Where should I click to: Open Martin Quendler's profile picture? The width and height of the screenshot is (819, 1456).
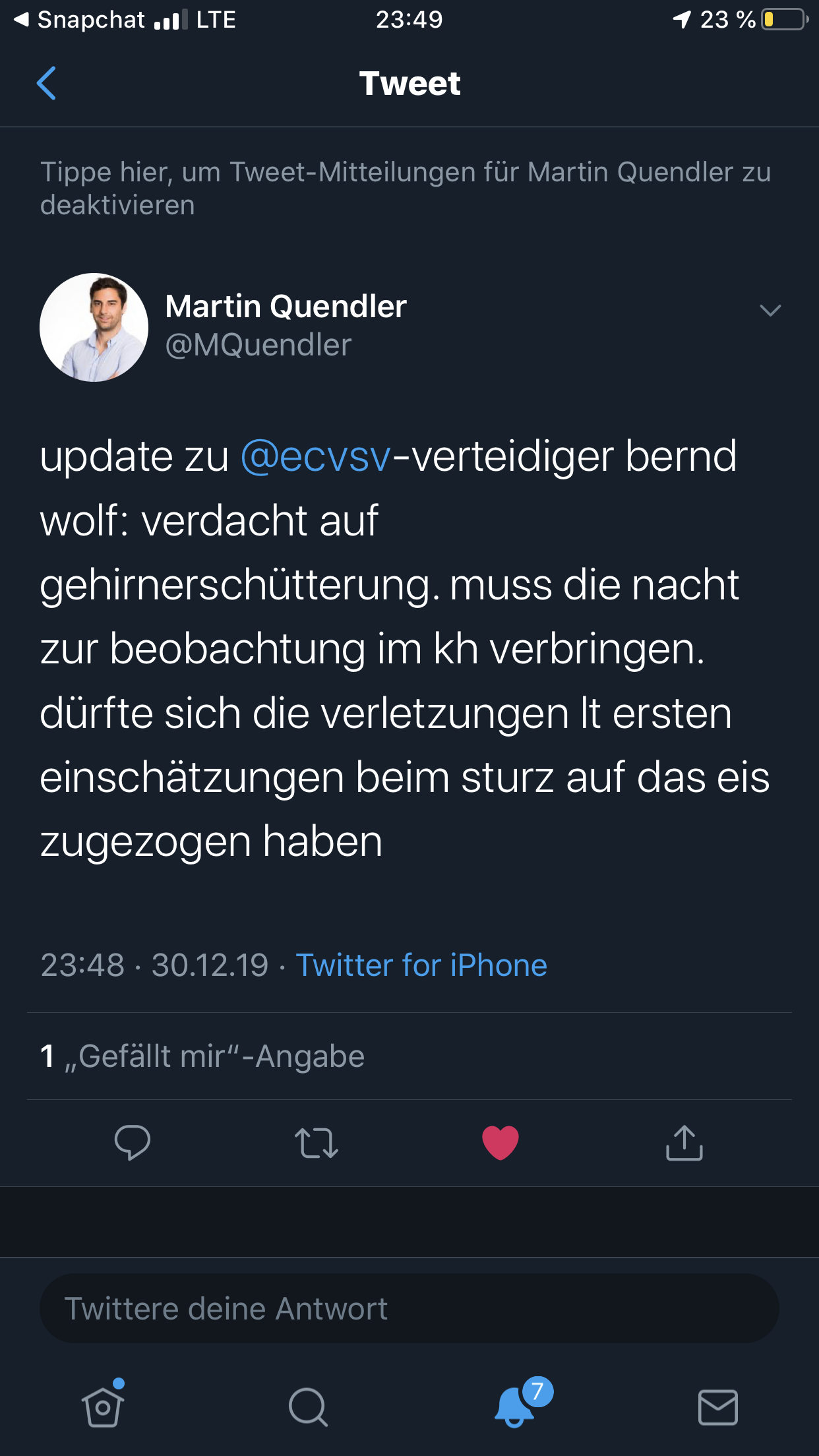[94, 327]
